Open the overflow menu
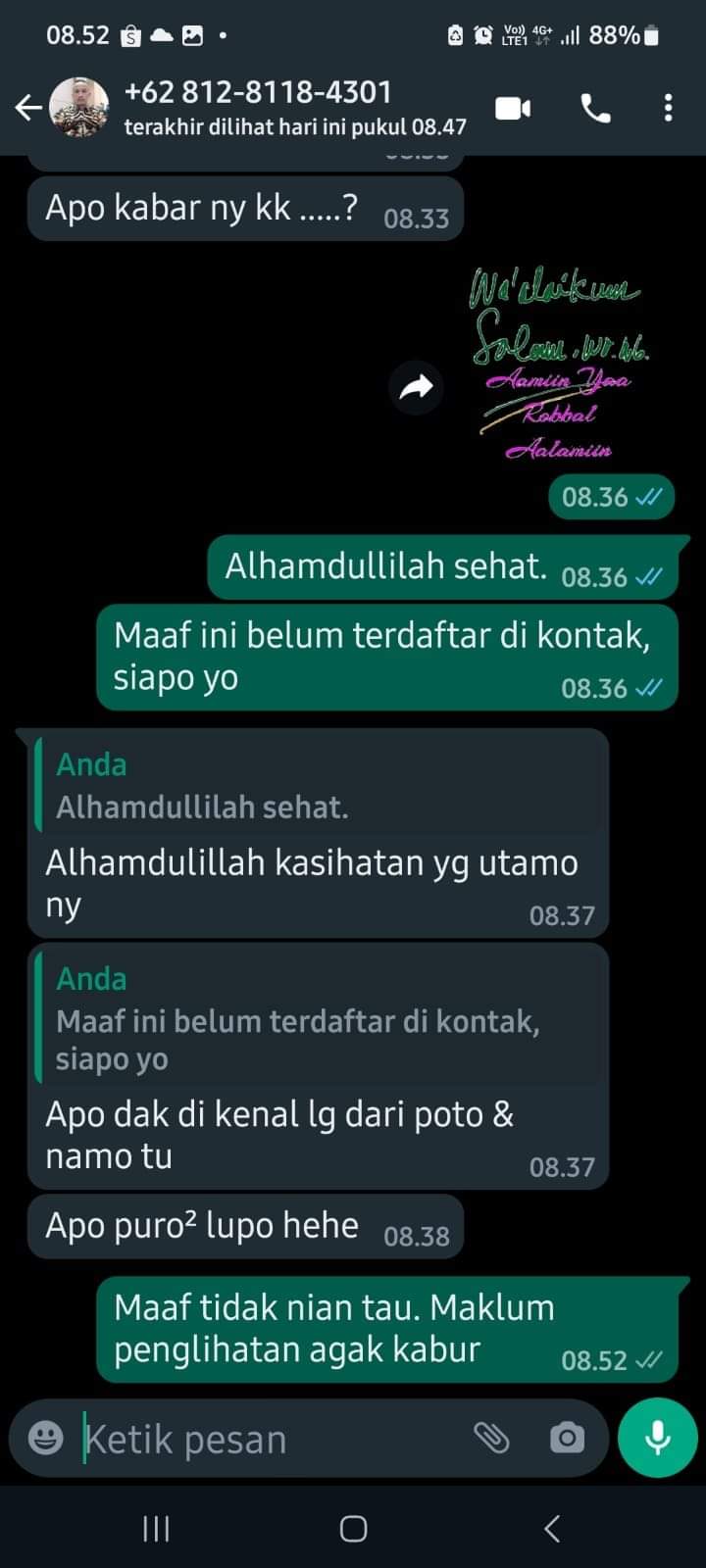The height and width of the screenshot is (1568, 706). [668, 108]
